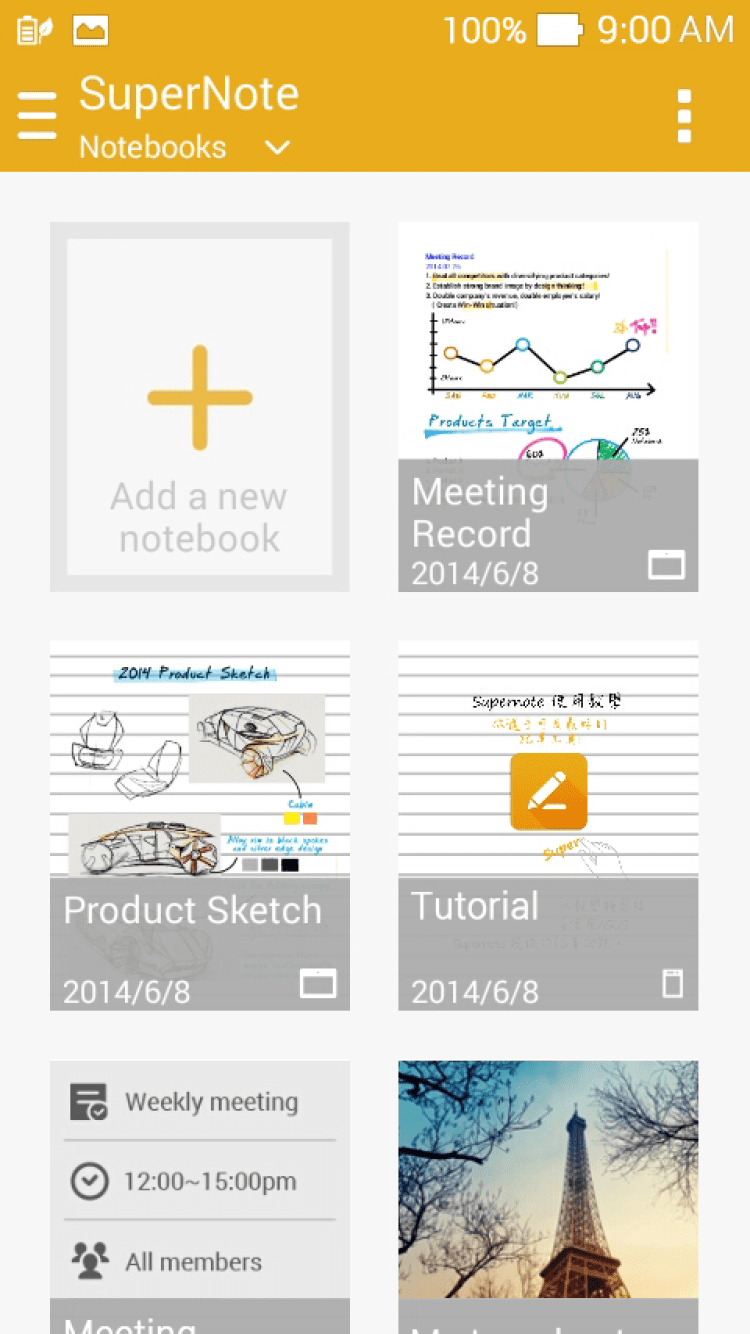Image resolution: width=750 pixels, height=1334 pixels.
Task: Open the Tutorial notebook
Action: (x=548, y=825)
